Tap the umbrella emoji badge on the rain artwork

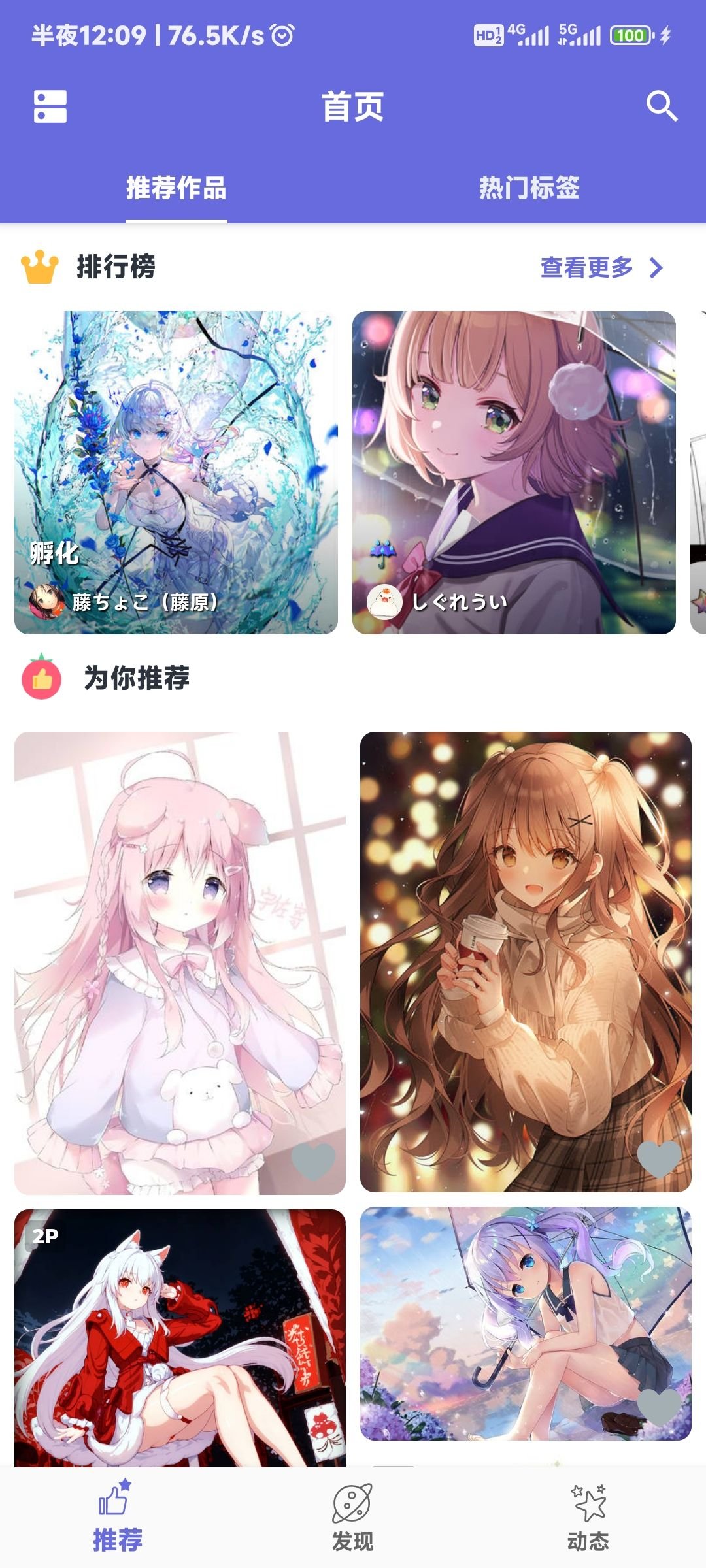click(382, 554)
